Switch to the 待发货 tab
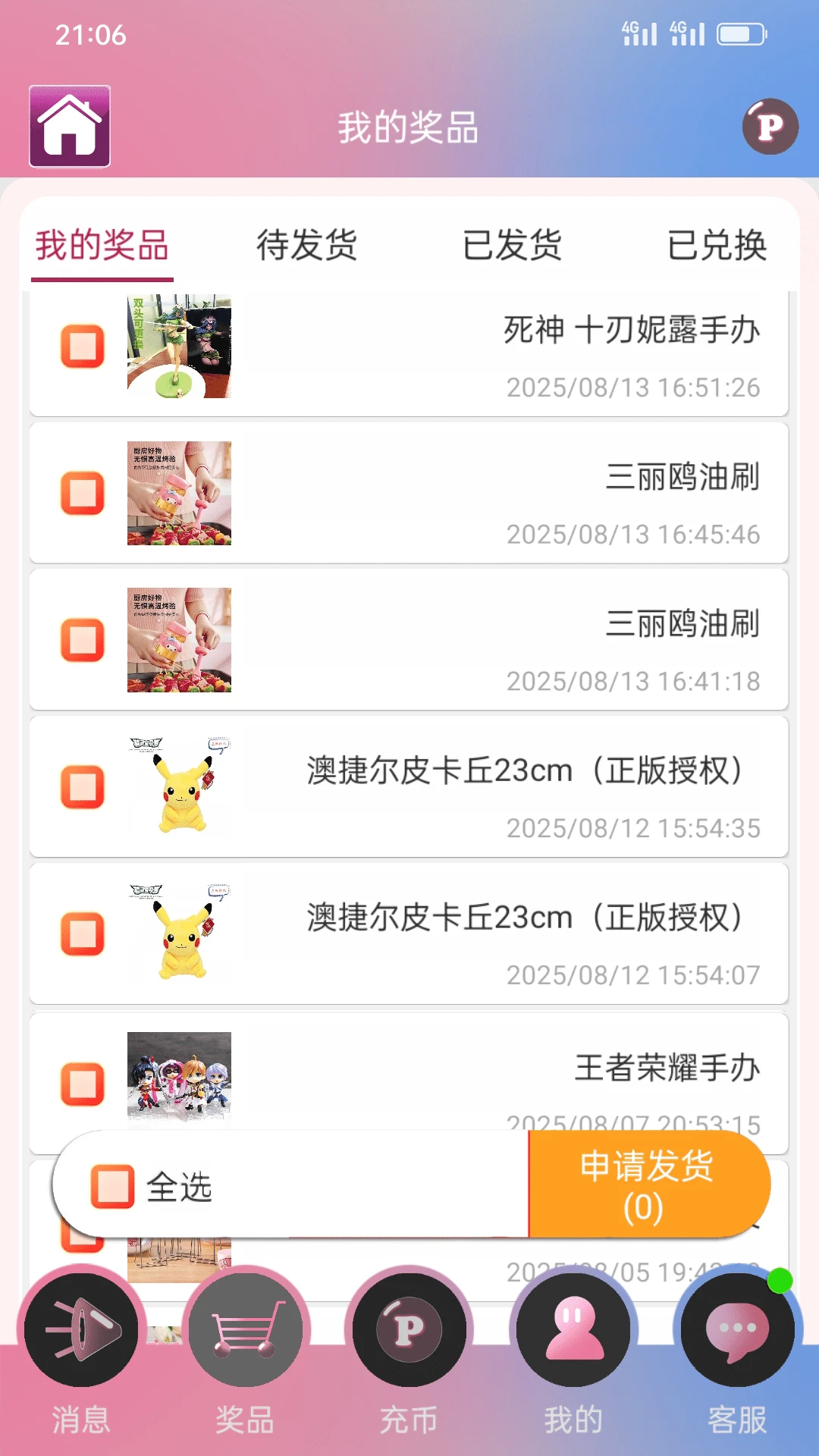Image resolution: width=819 pixels, height=1456 pixels. tap(306, 245)
